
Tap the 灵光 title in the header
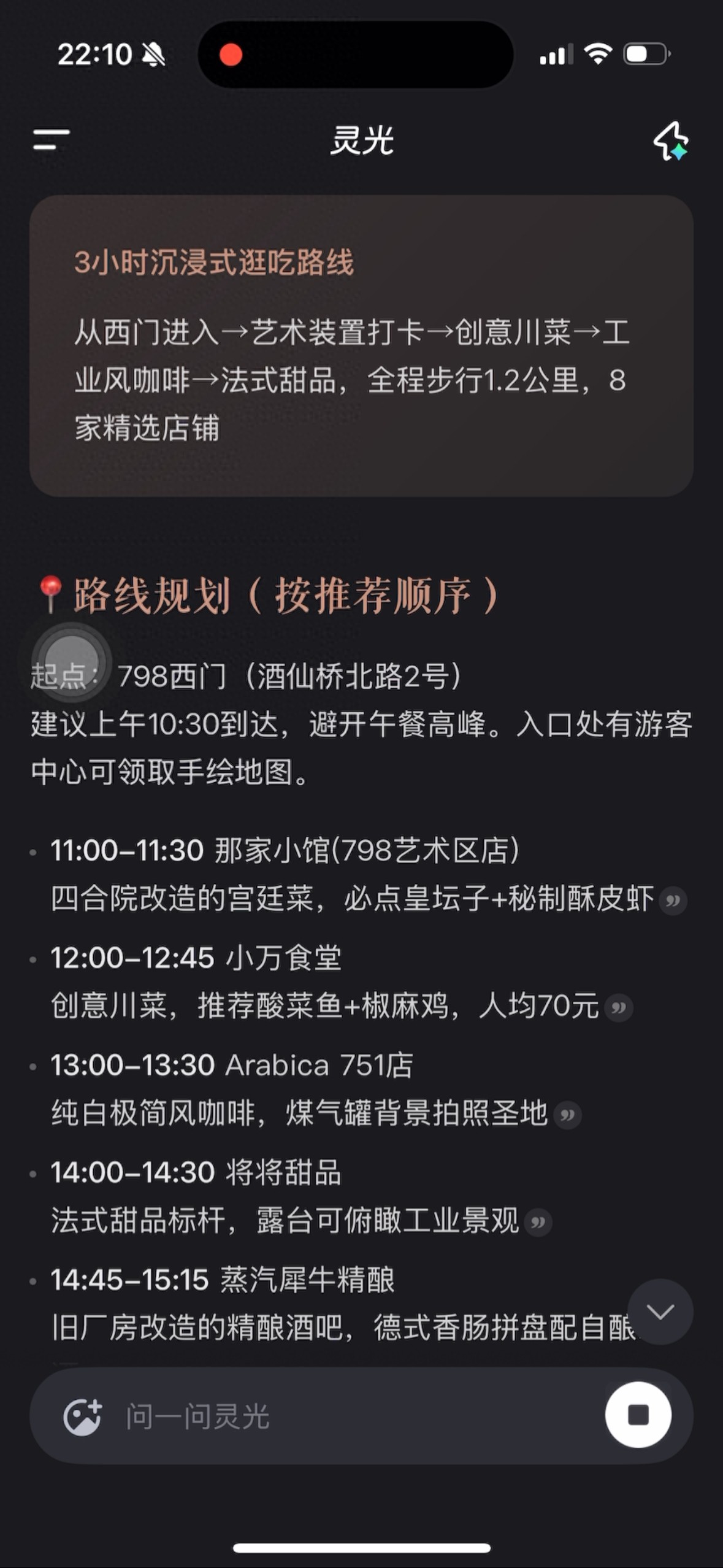tap(361, 141)
